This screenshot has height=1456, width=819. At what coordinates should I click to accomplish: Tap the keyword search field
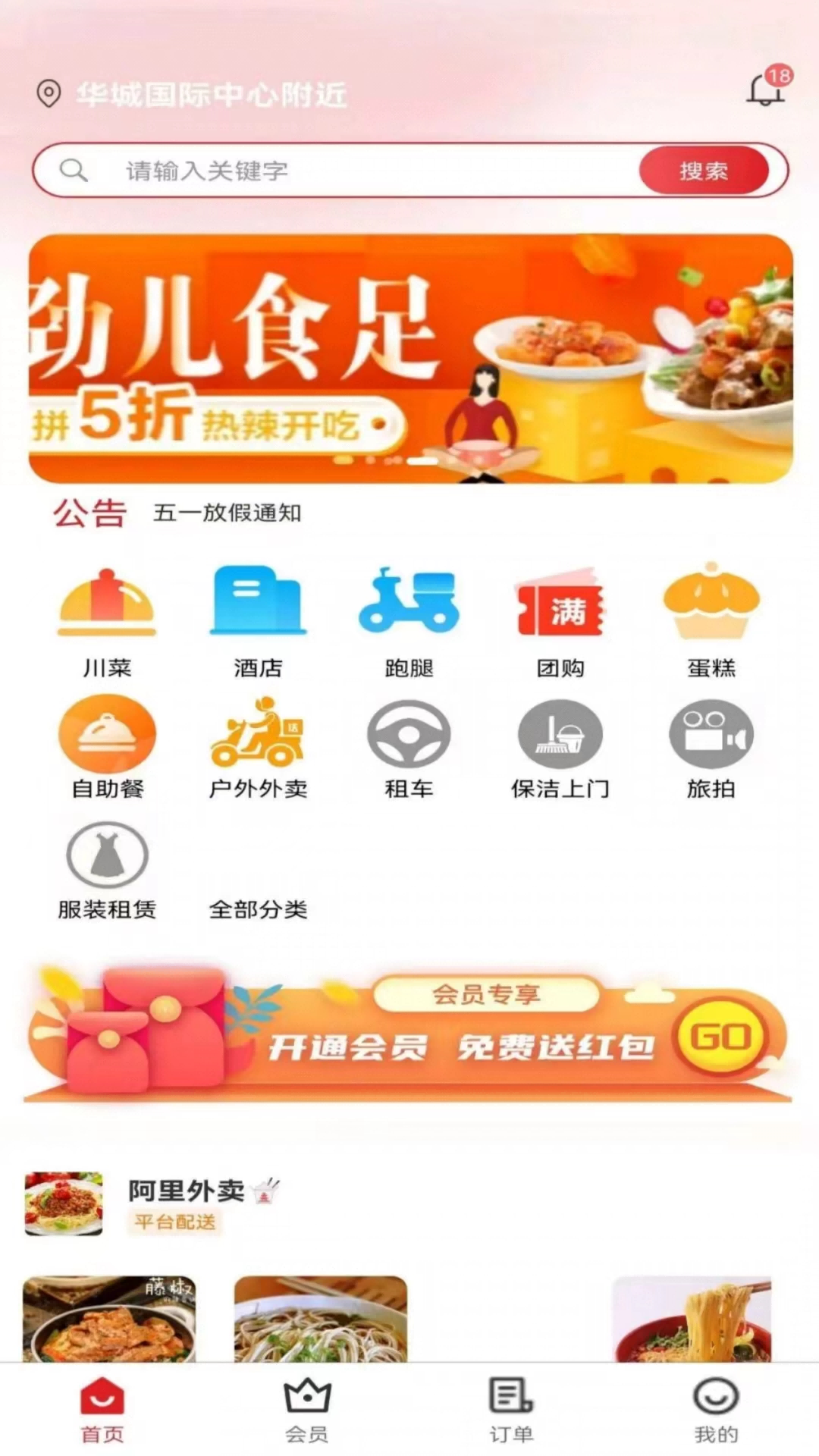click(364, 171)
